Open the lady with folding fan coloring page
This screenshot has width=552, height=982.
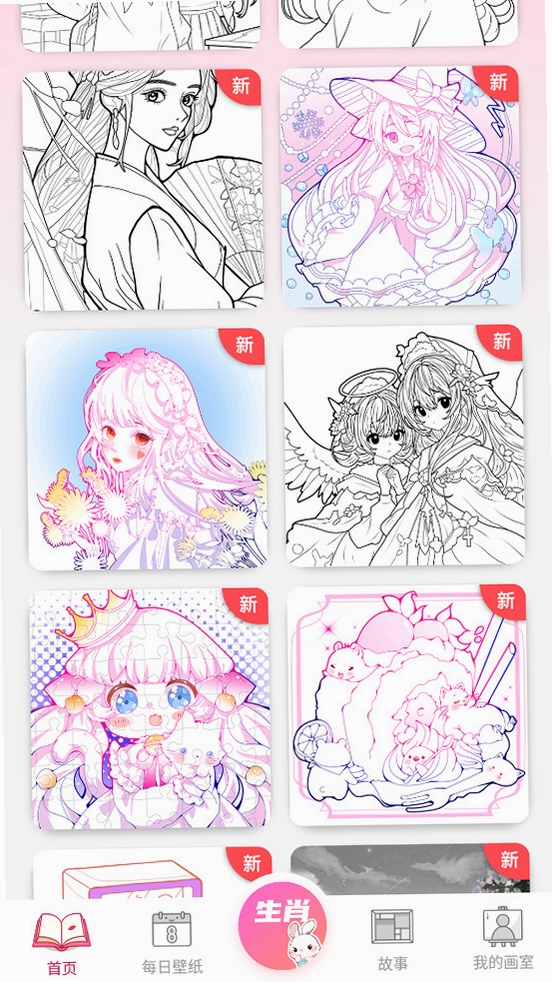point(143,190)
